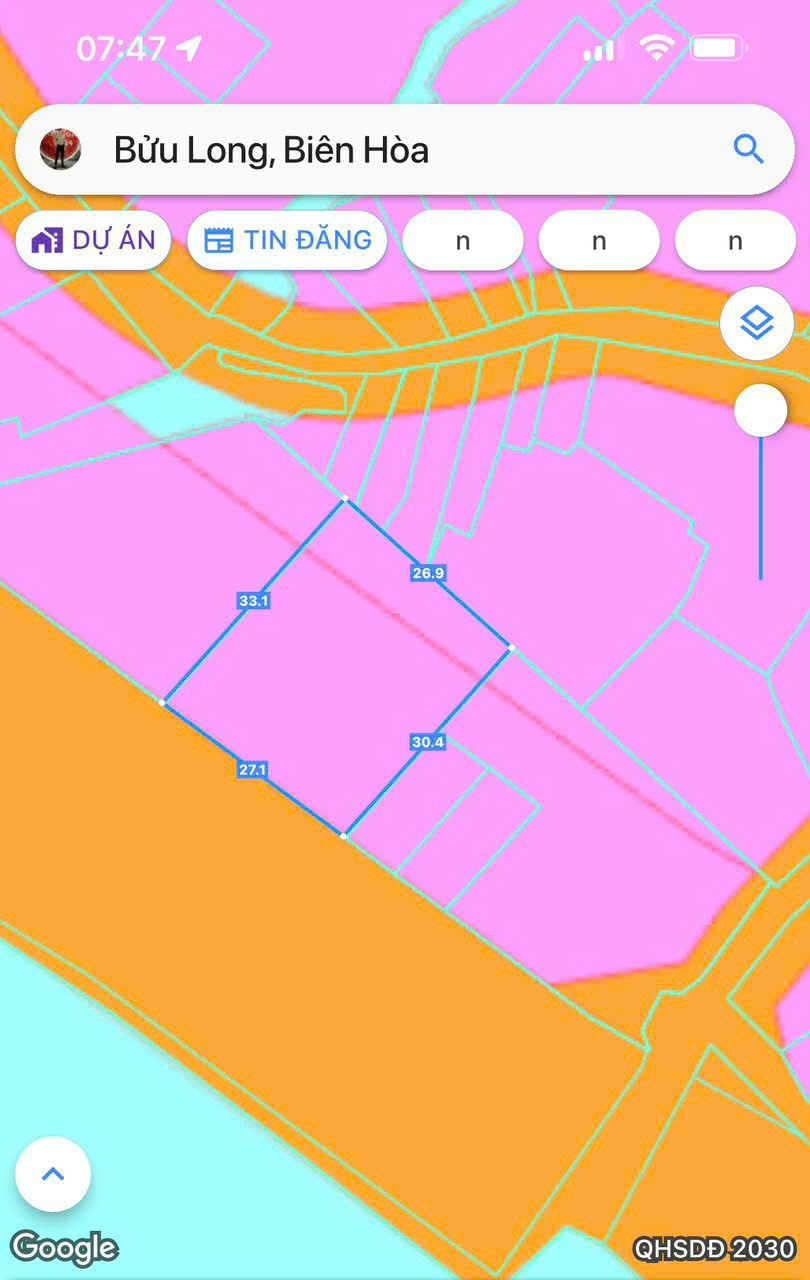Tap the search magnifier icon
This screenshot has width=810, height=1280.
pos(748,150)
